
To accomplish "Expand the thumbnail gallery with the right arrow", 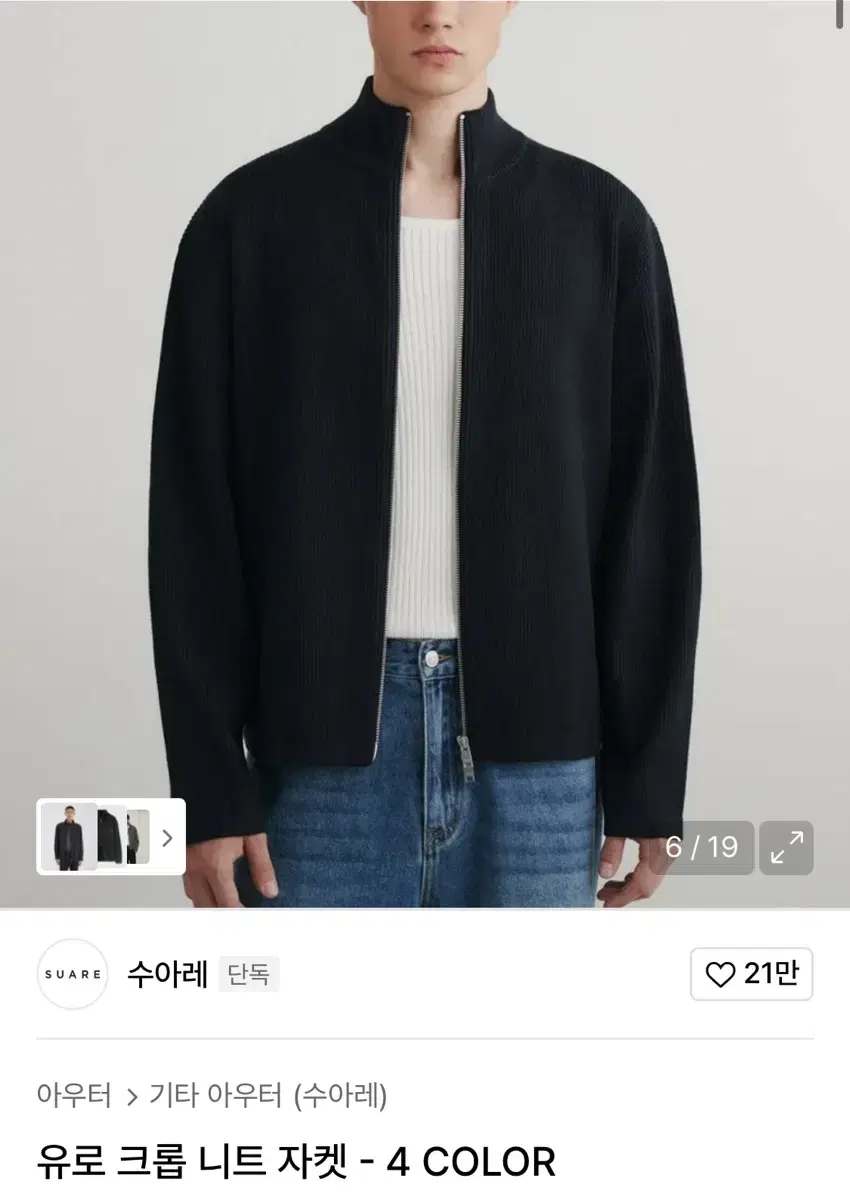I will coord(168,838).
